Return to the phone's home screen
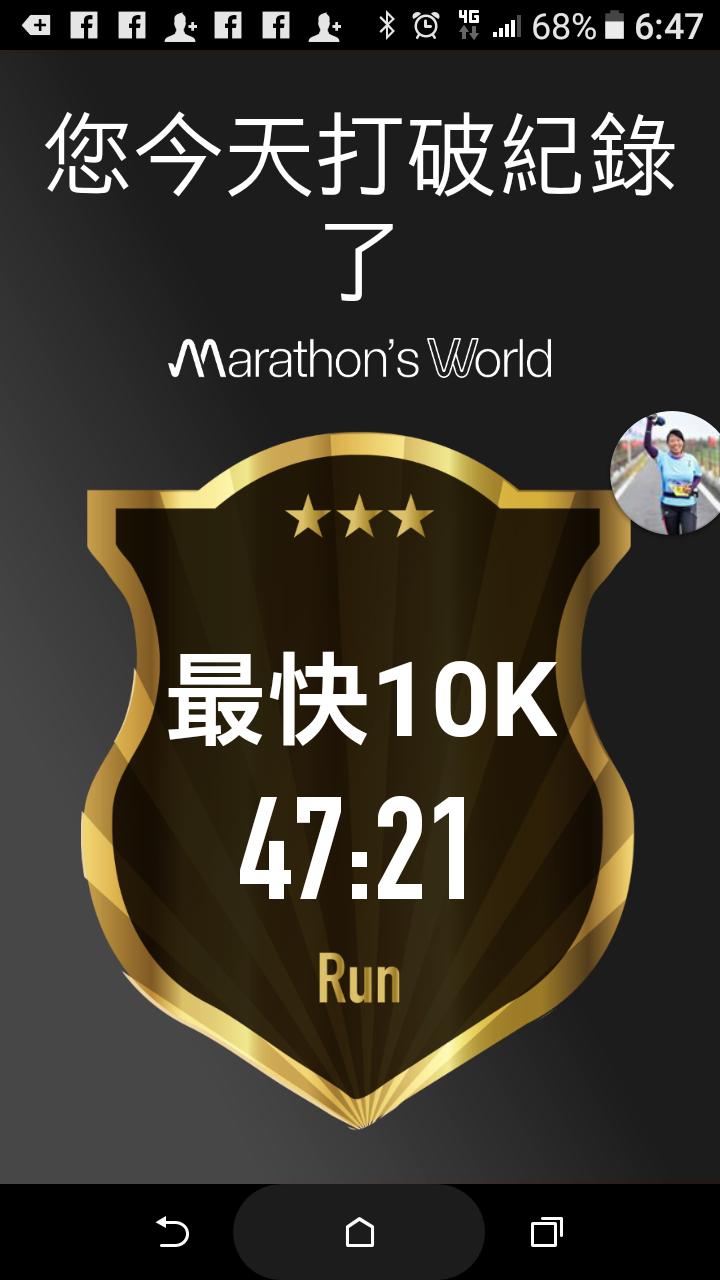 pyautogui.click(x=359, y=1232)
